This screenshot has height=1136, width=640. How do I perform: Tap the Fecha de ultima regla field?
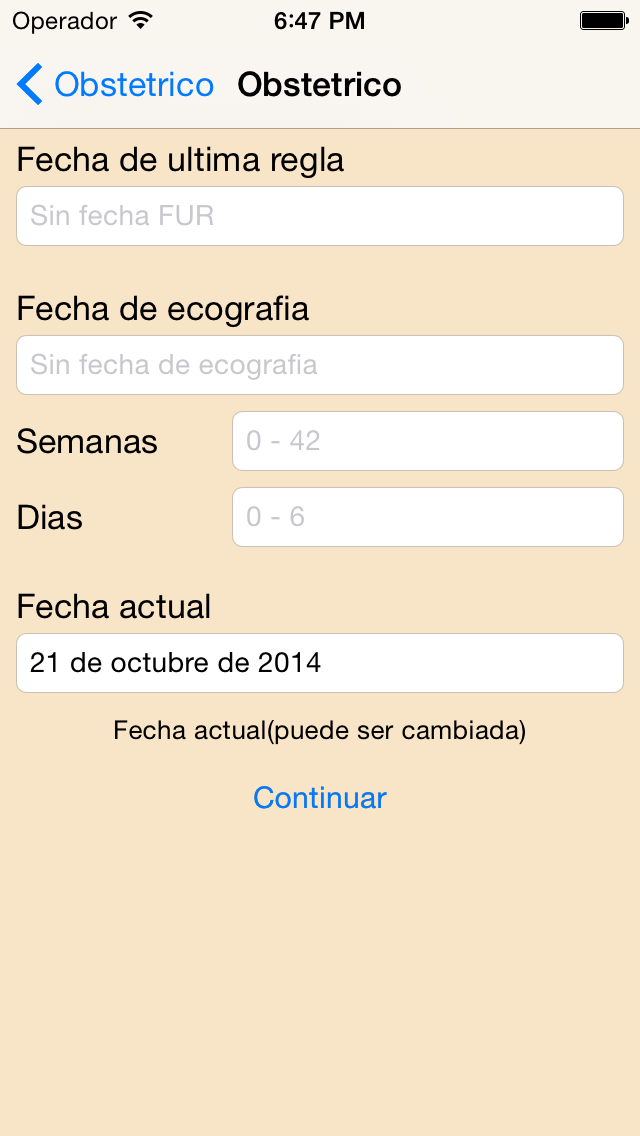coord(320,216)
